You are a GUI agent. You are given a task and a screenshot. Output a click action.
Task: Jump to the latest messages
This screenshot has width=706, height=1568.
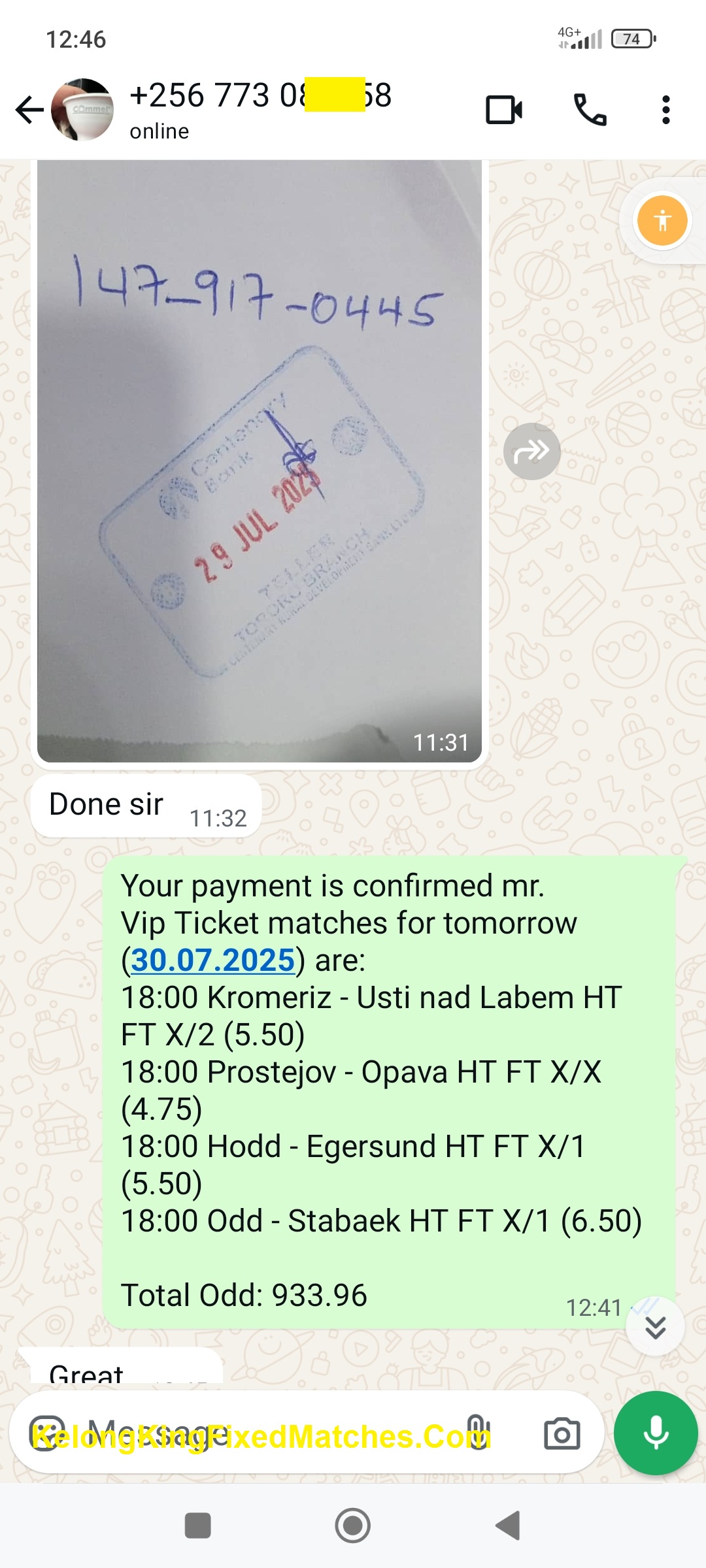655,1326
